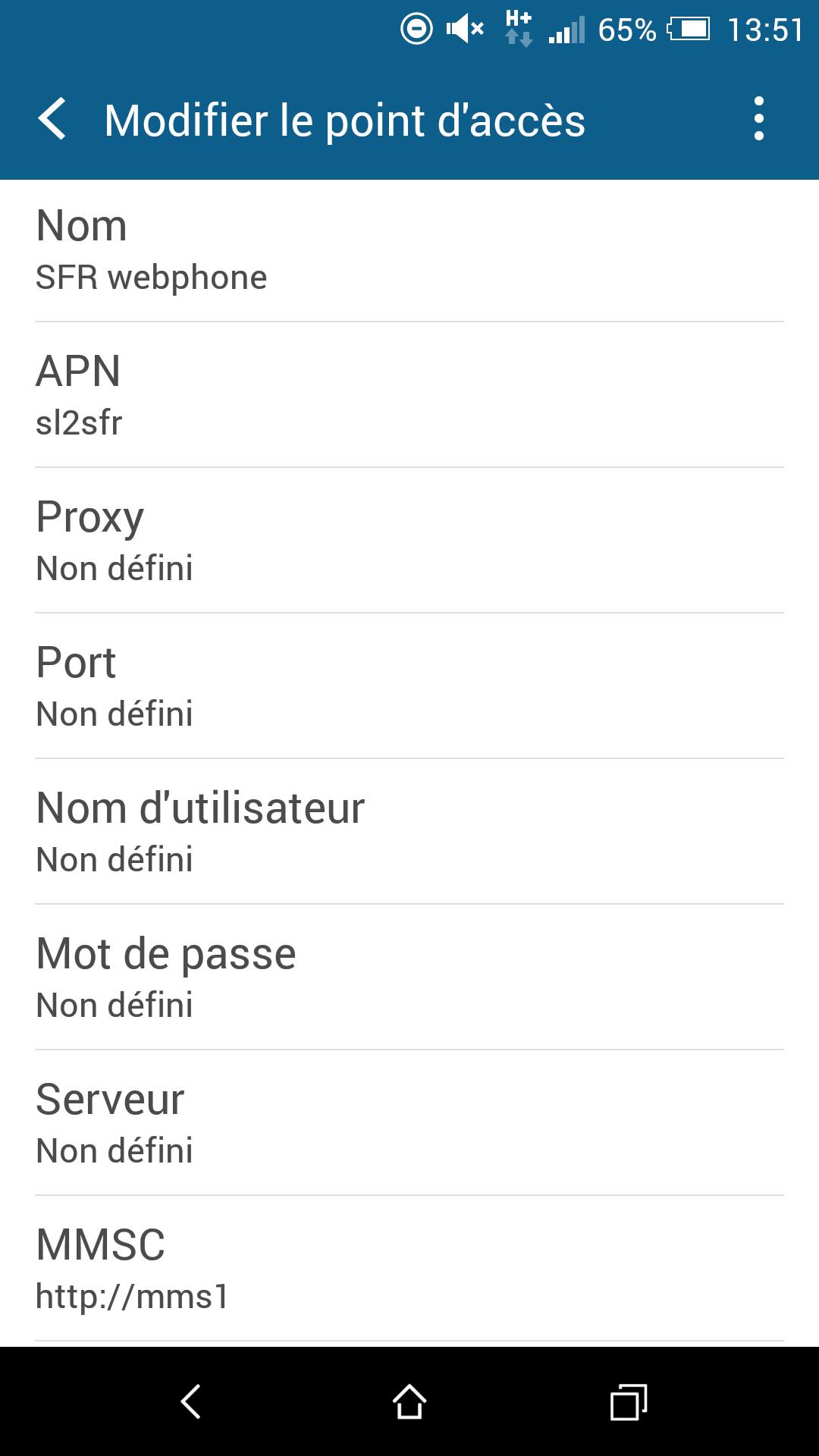This screenshot has width=819, height=1456.
Task: Edit the Nom field SFR webphone
Action: (409, 250)
